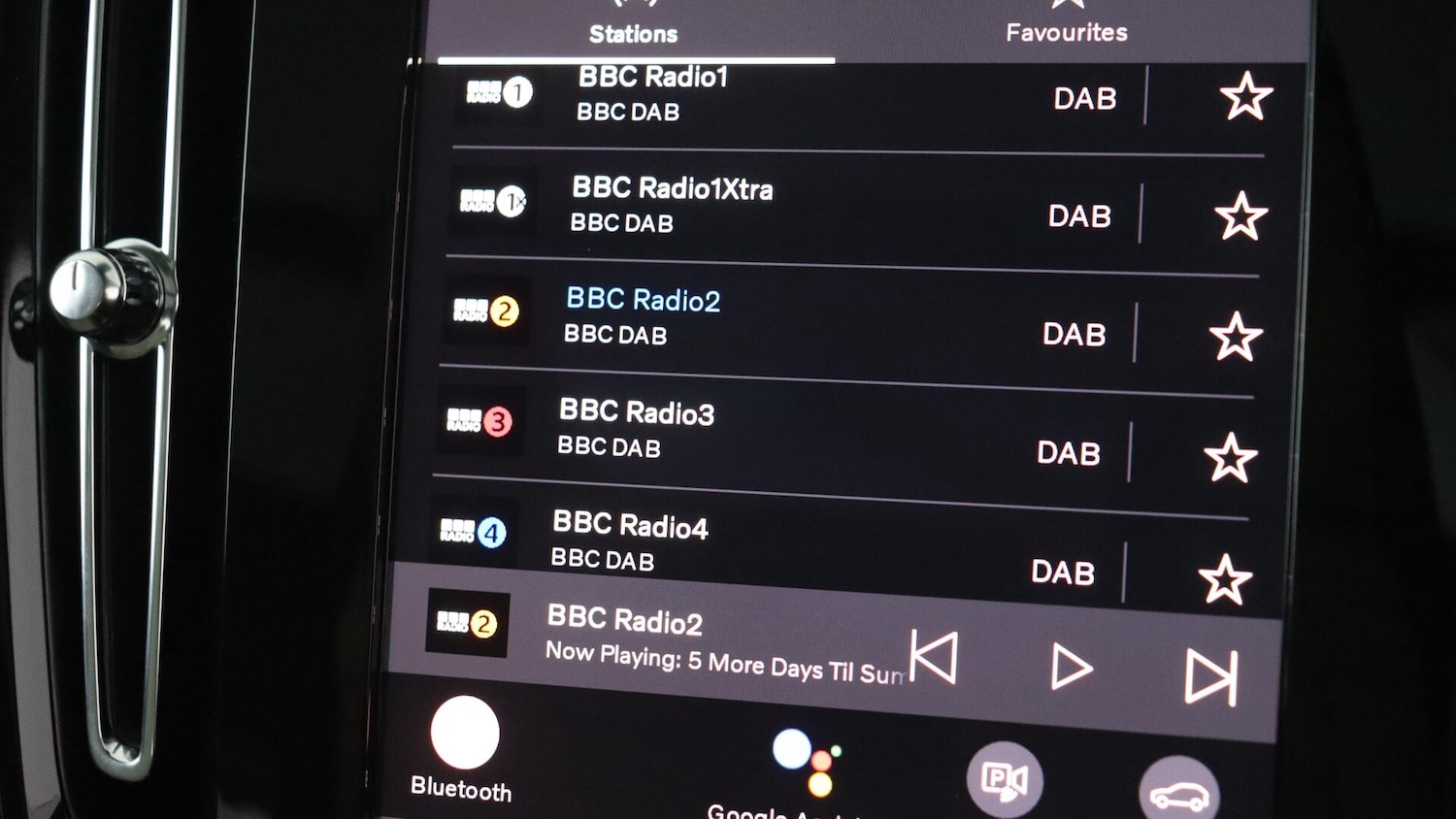Add BBC Radio2 to favourites
This screenshot has height=819, width=1456.
click(x=1235, y=337)
